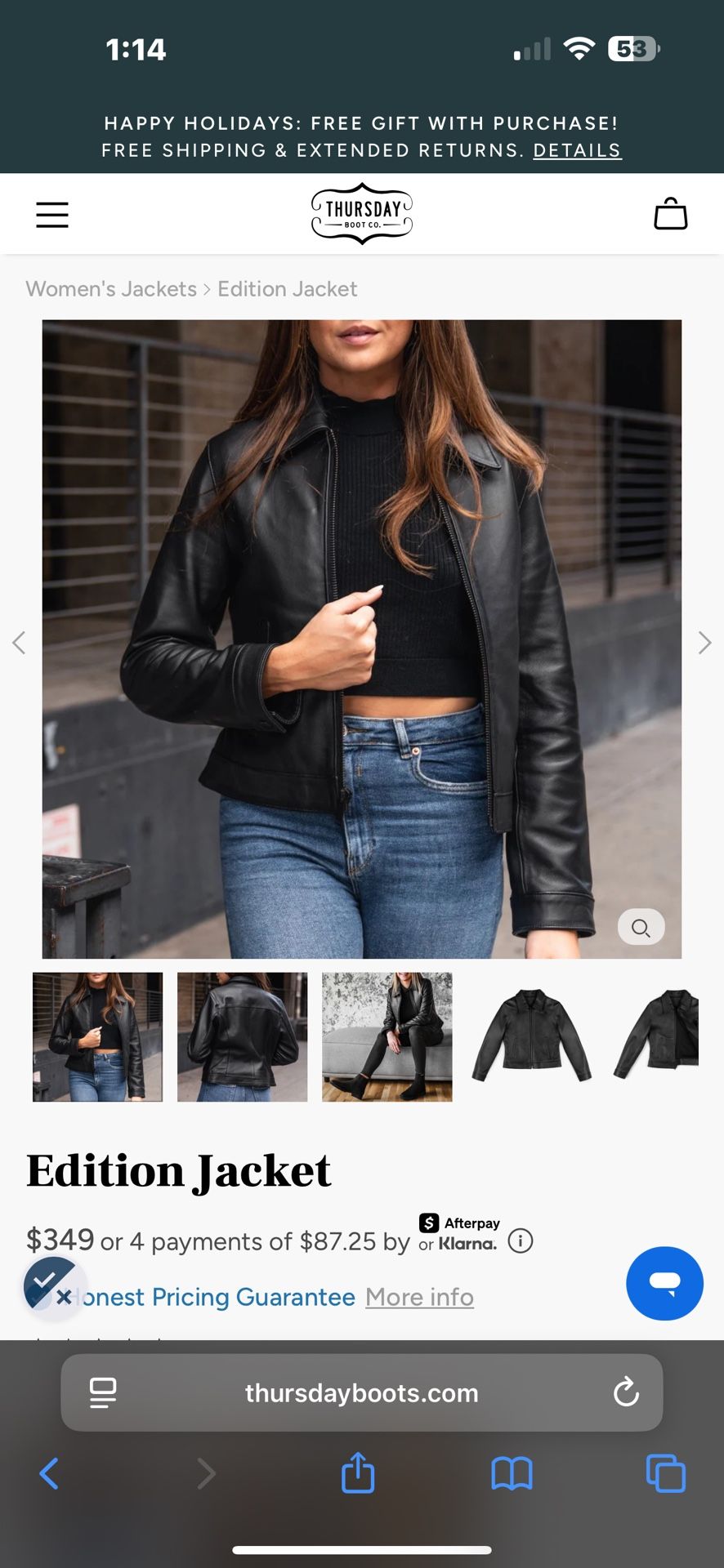Viewport: 724px width, 1568px height.
Task: Tap the Thursday Boot Co logo
Action: [x=360, y=211]
